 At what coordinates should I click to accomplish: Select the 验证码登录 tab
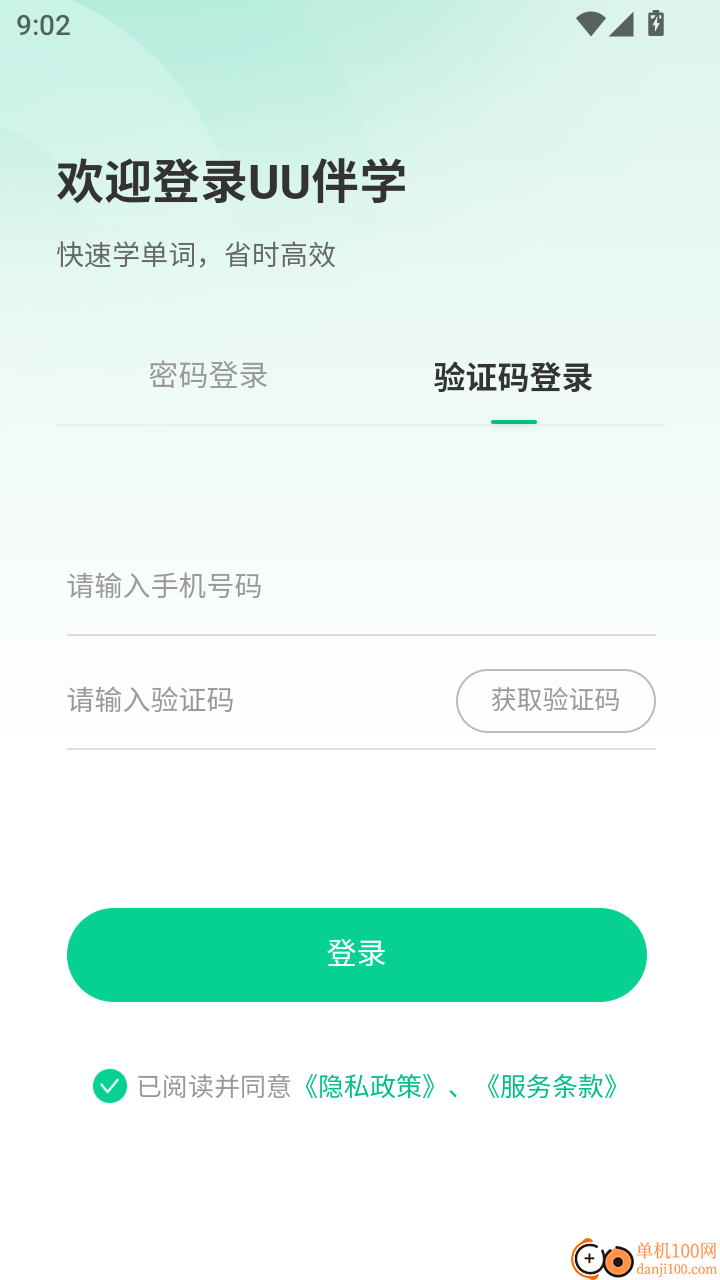pyautogui.click(x=513, y=378)
